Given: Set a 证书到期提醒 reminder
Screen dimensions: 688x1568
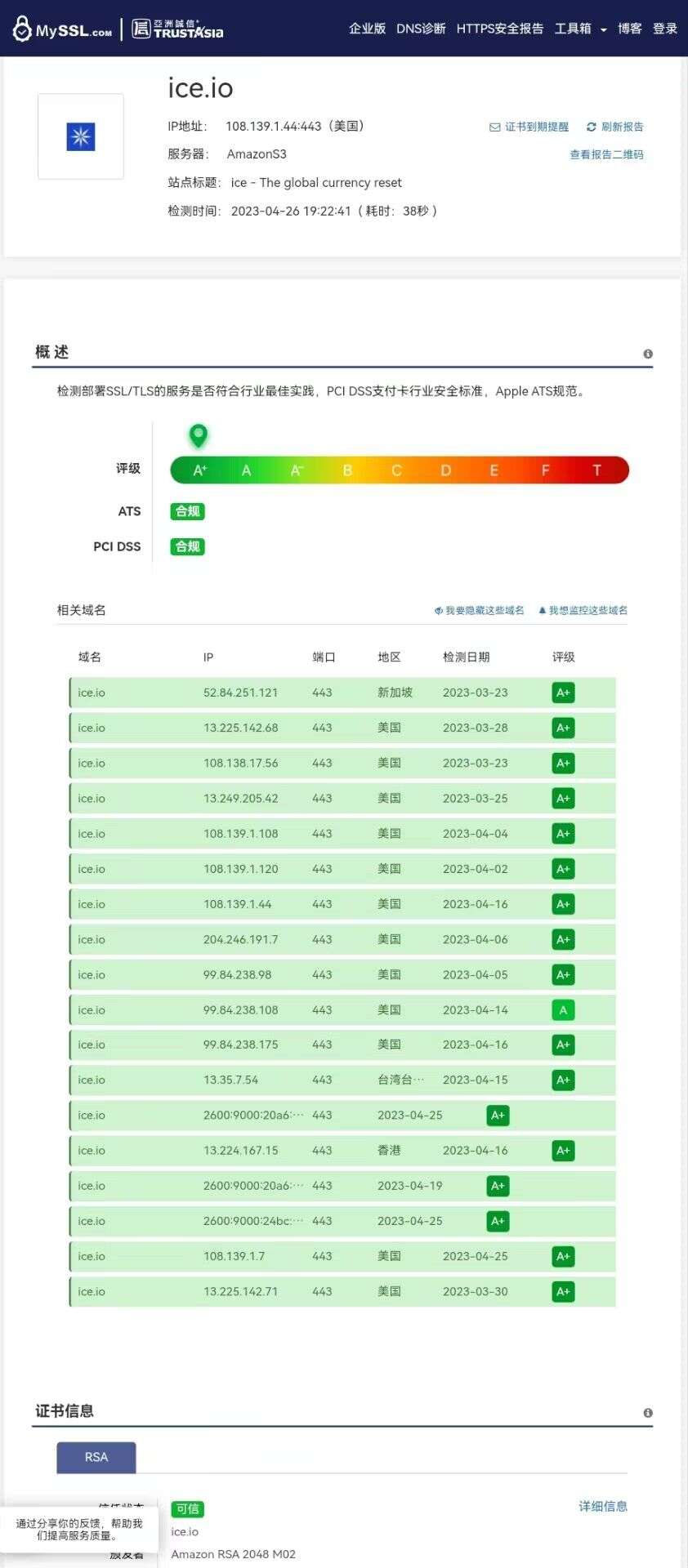Looking at the screenshot, I should 529,127.
